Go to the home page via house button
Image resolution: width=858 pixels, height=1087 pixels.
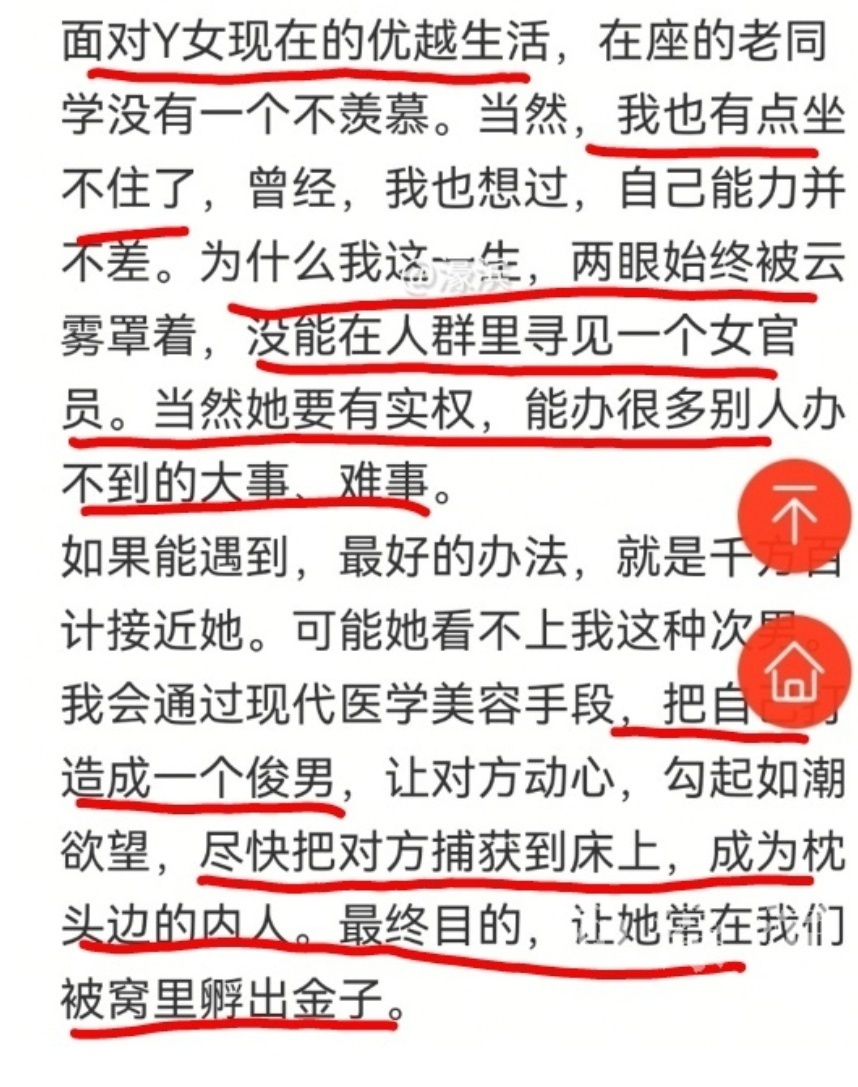[797, 669]
